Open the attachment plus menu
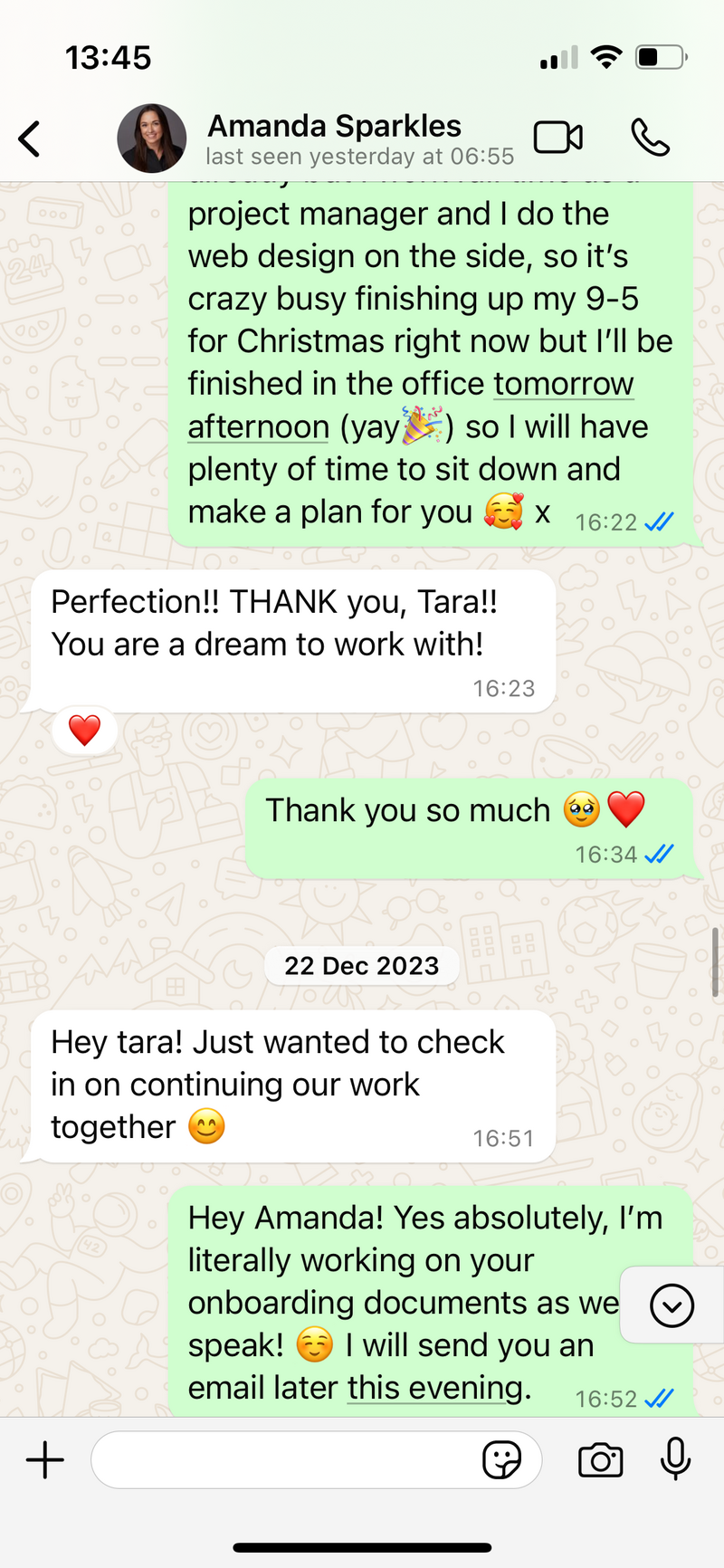Image resolution: width=724 pixels, height=1568 pixels. (x=44, y=1459)
